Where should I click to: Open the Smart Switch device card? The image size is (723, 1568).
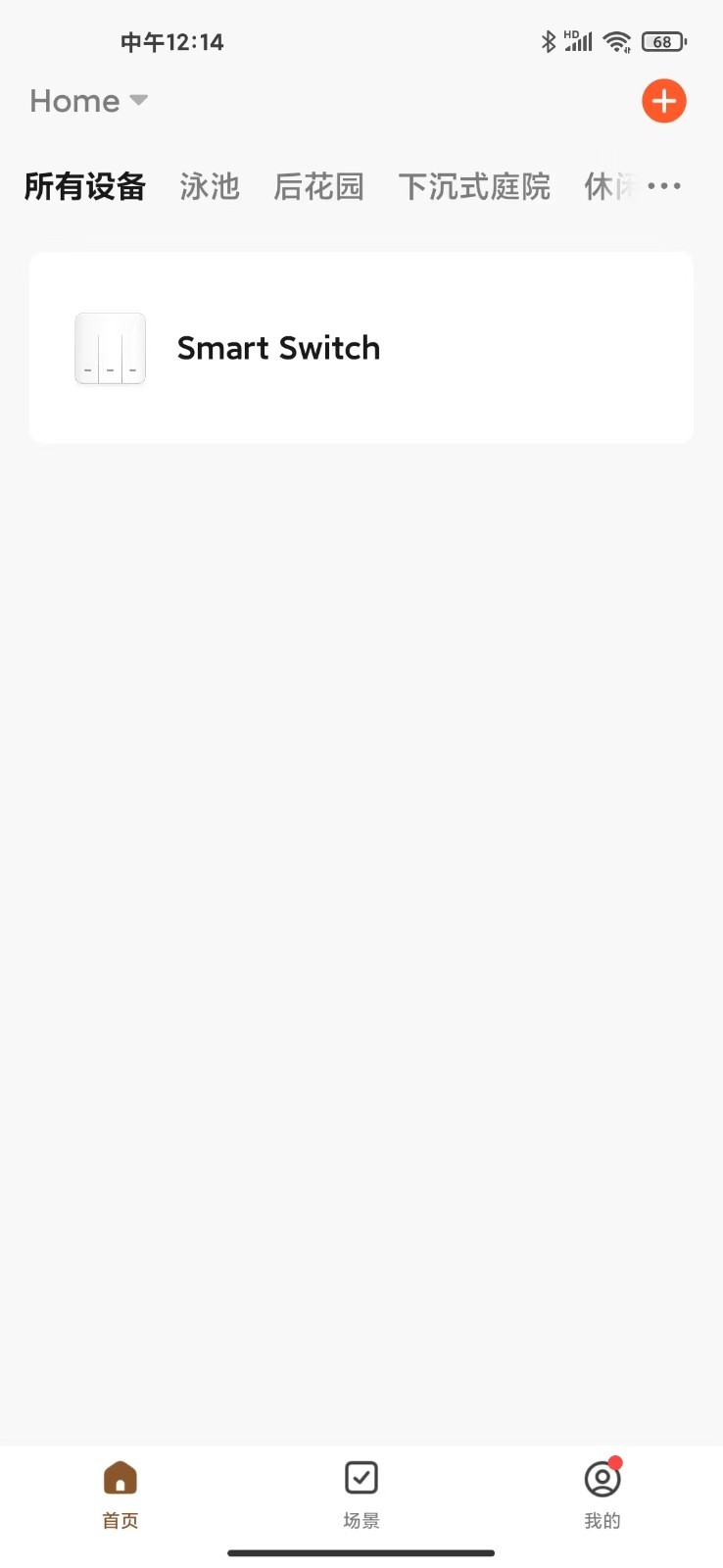point(361,348)
